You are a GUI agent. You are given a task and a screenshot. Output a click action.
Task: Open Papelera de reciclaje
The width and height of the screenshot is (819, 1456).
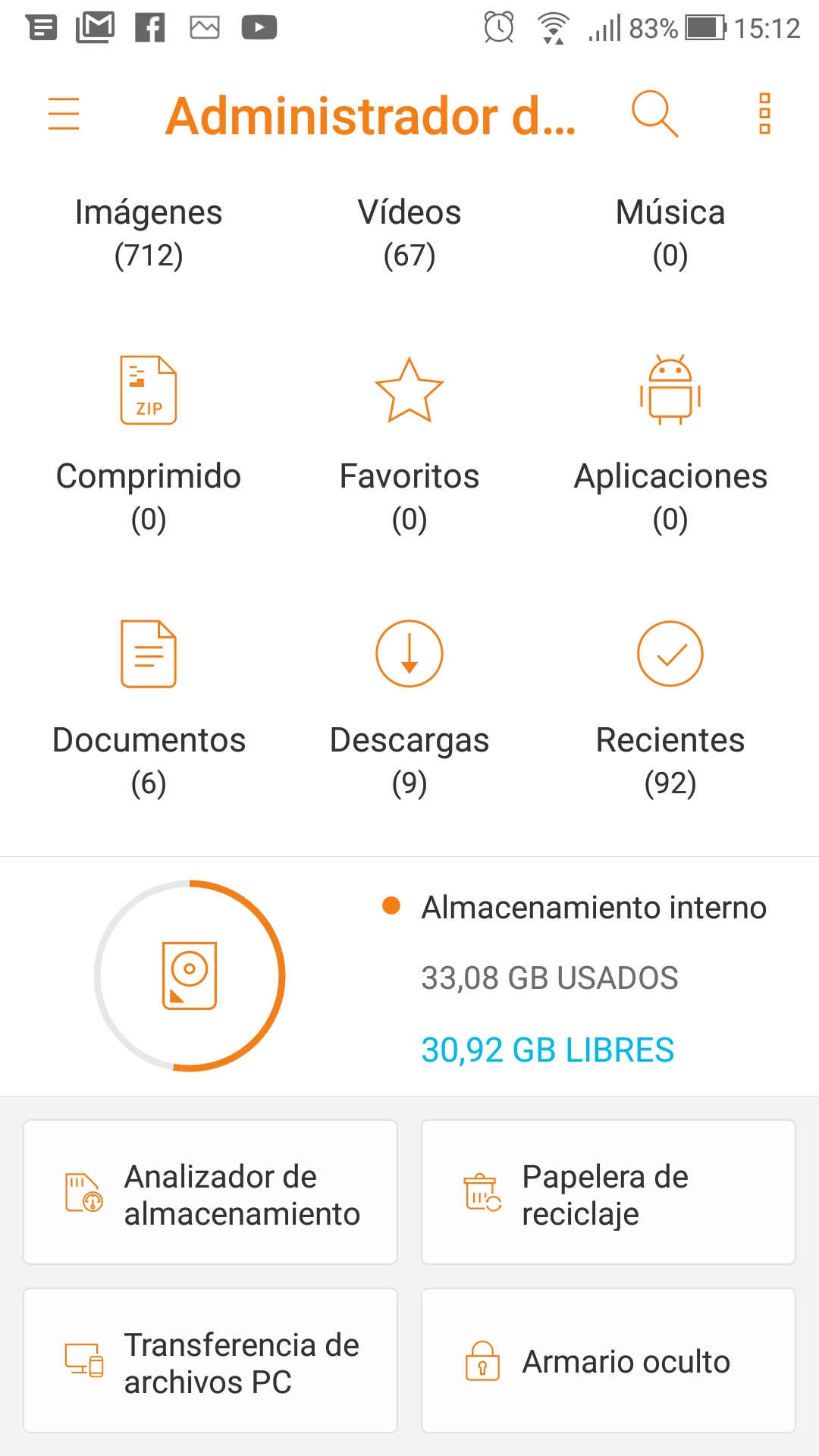pos(608,1193)
